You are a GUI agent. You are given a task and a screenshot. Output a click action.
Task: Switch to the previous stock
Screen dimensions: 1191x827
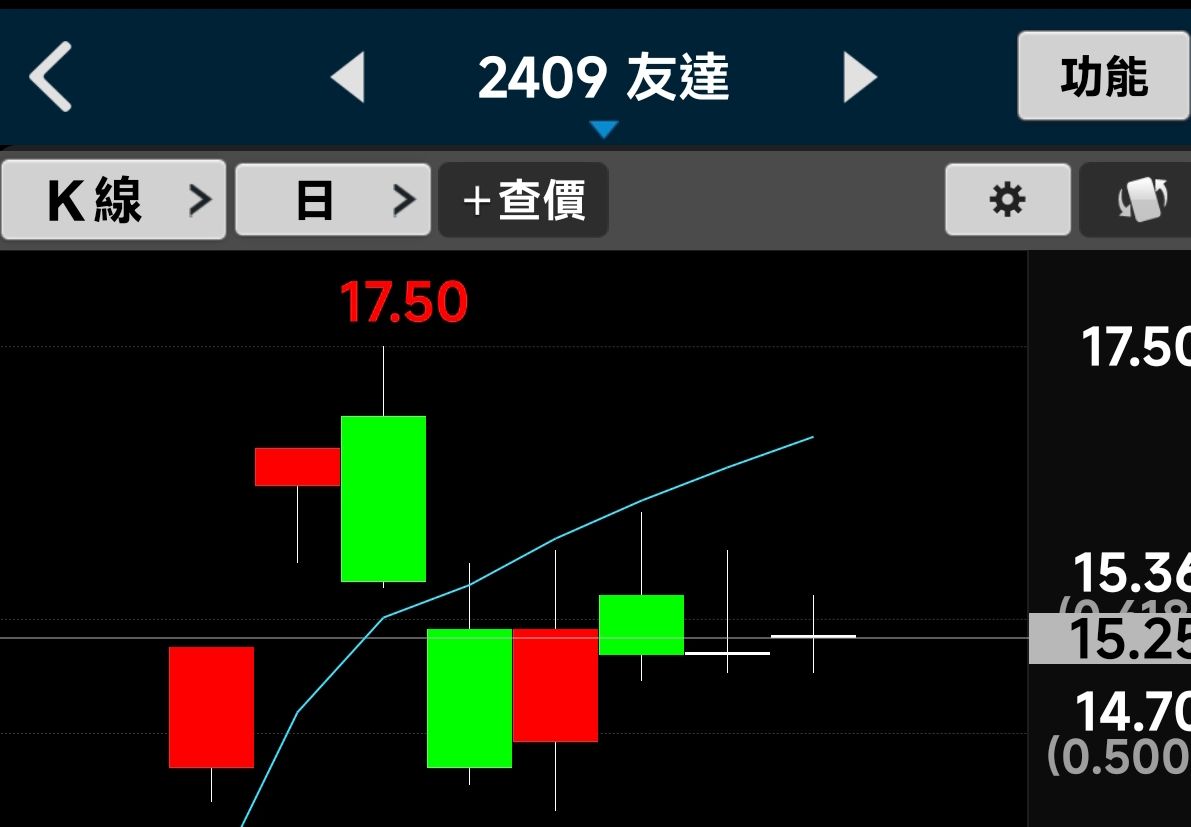(x=348, y=78)
